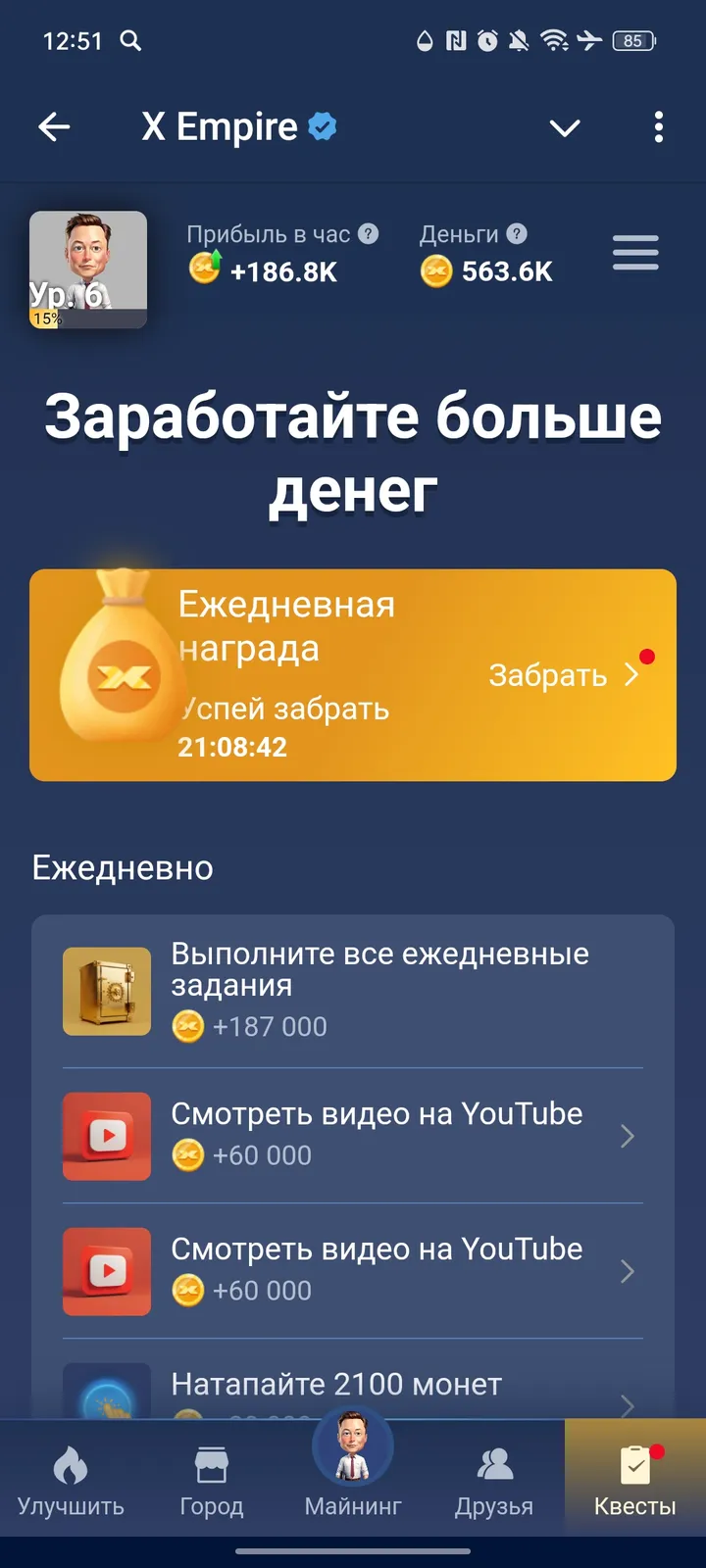Viewport: 706px width, 1568px height.
Task: Open the hamburger menu next to Деньги
Action: [635, 253]
